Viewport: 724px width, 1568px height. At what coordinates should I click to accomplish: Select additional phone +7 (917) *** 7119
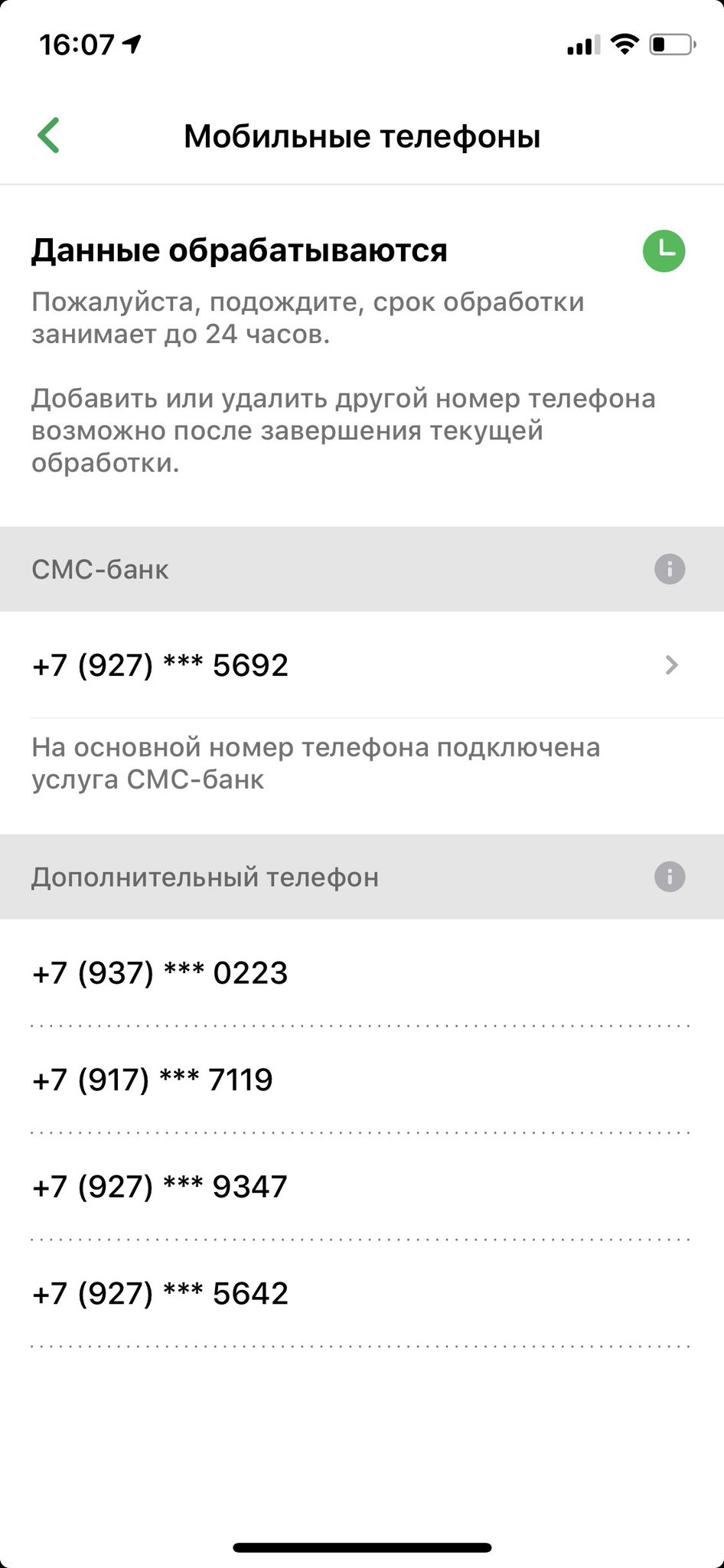point(153,1080)
